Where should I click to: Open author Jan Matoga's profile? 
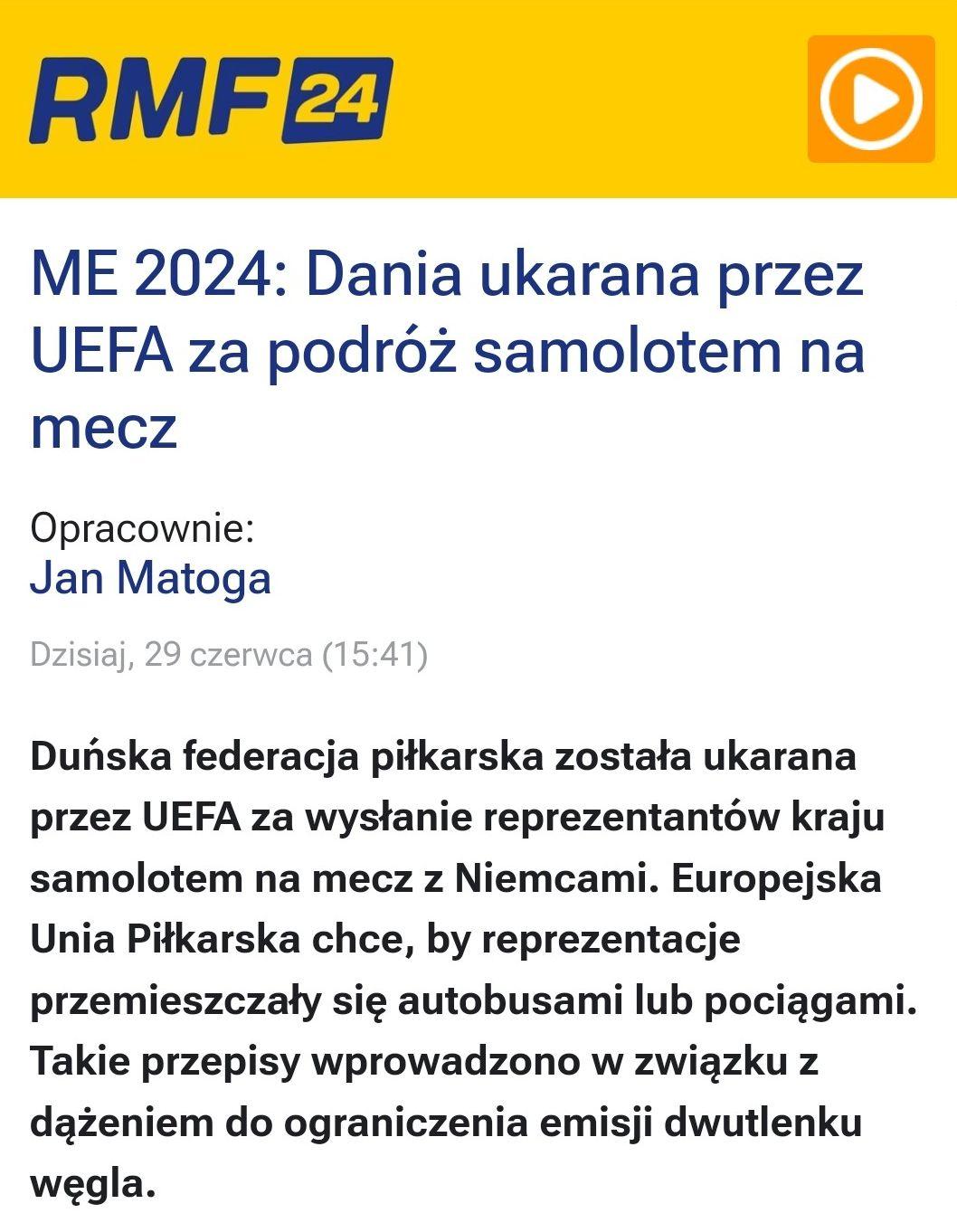tap(150, 578)
